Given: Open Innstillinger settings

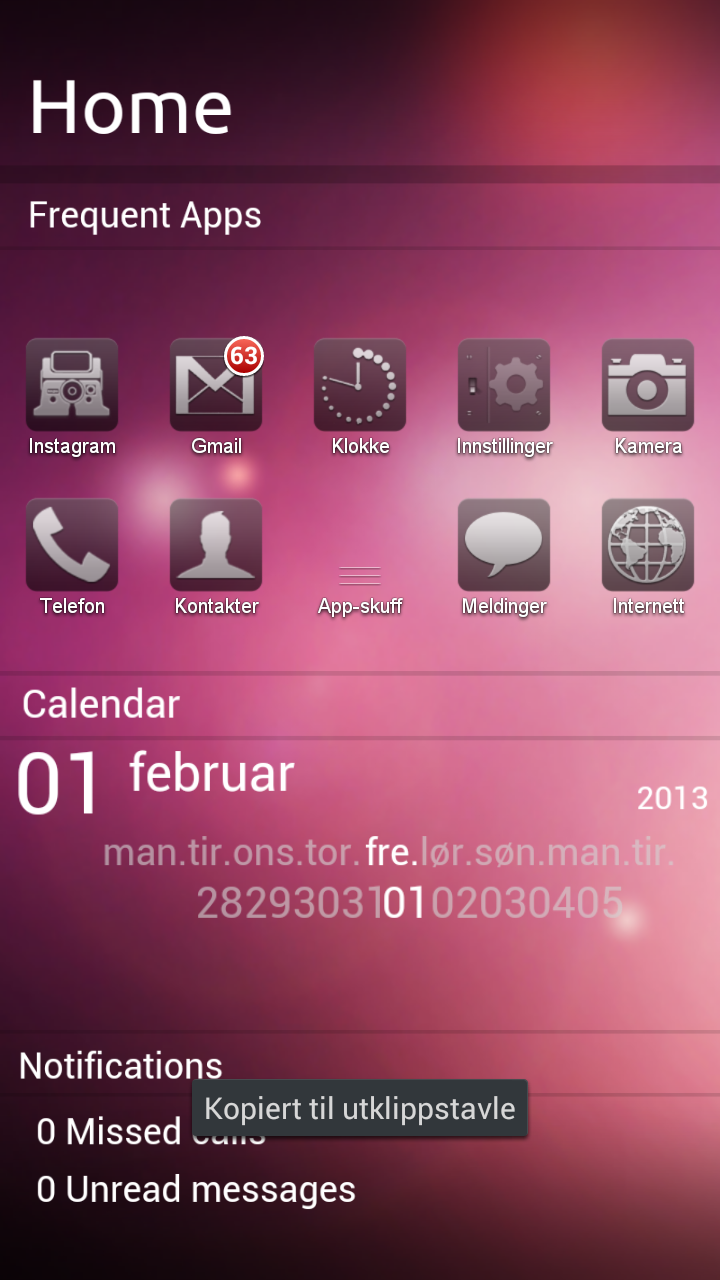Looking at the screenshot, I should point(504,397).
